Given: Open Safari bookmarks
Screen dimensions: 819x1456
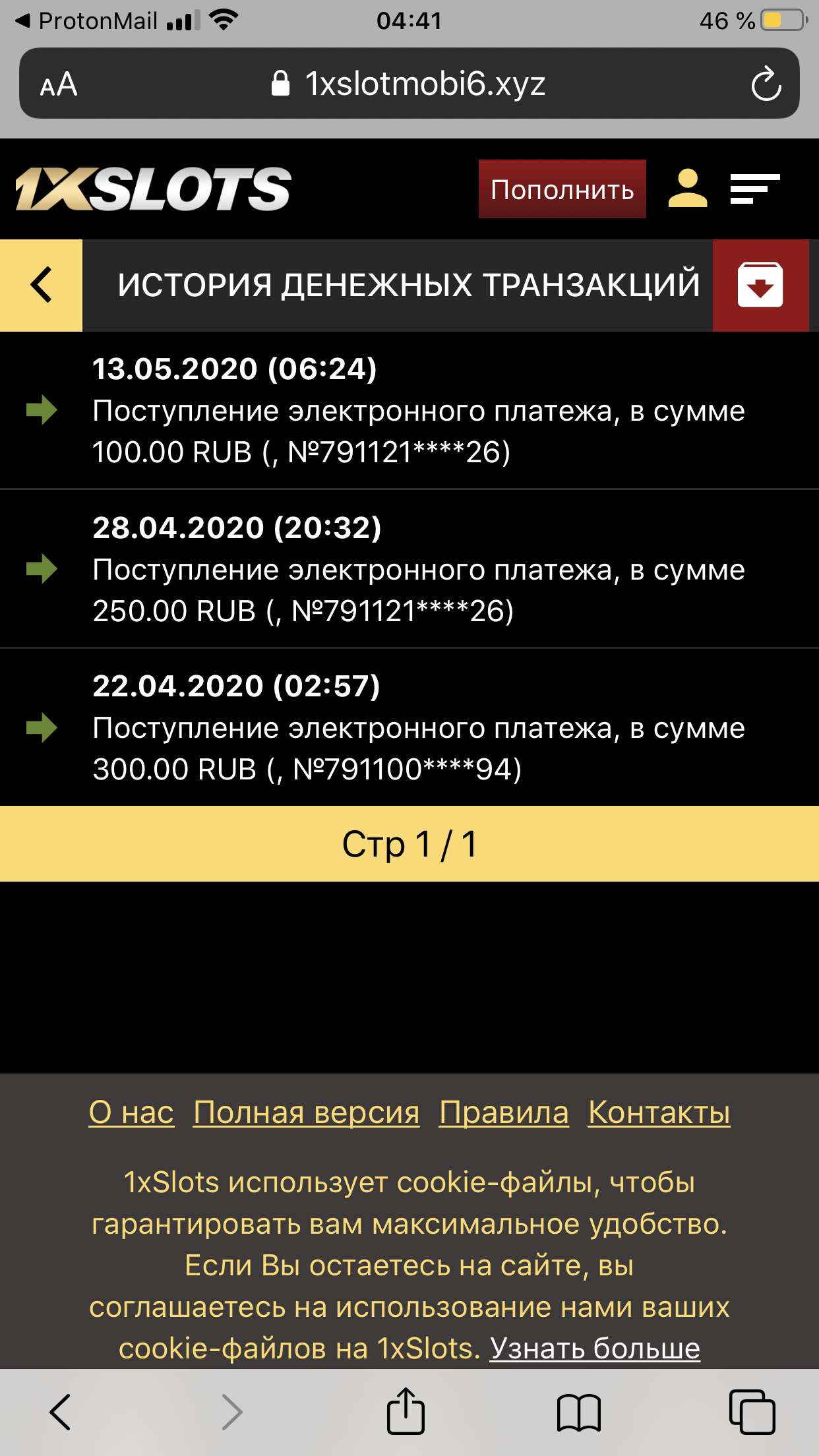Looking at the screenshot, I should coord(578,1412).
